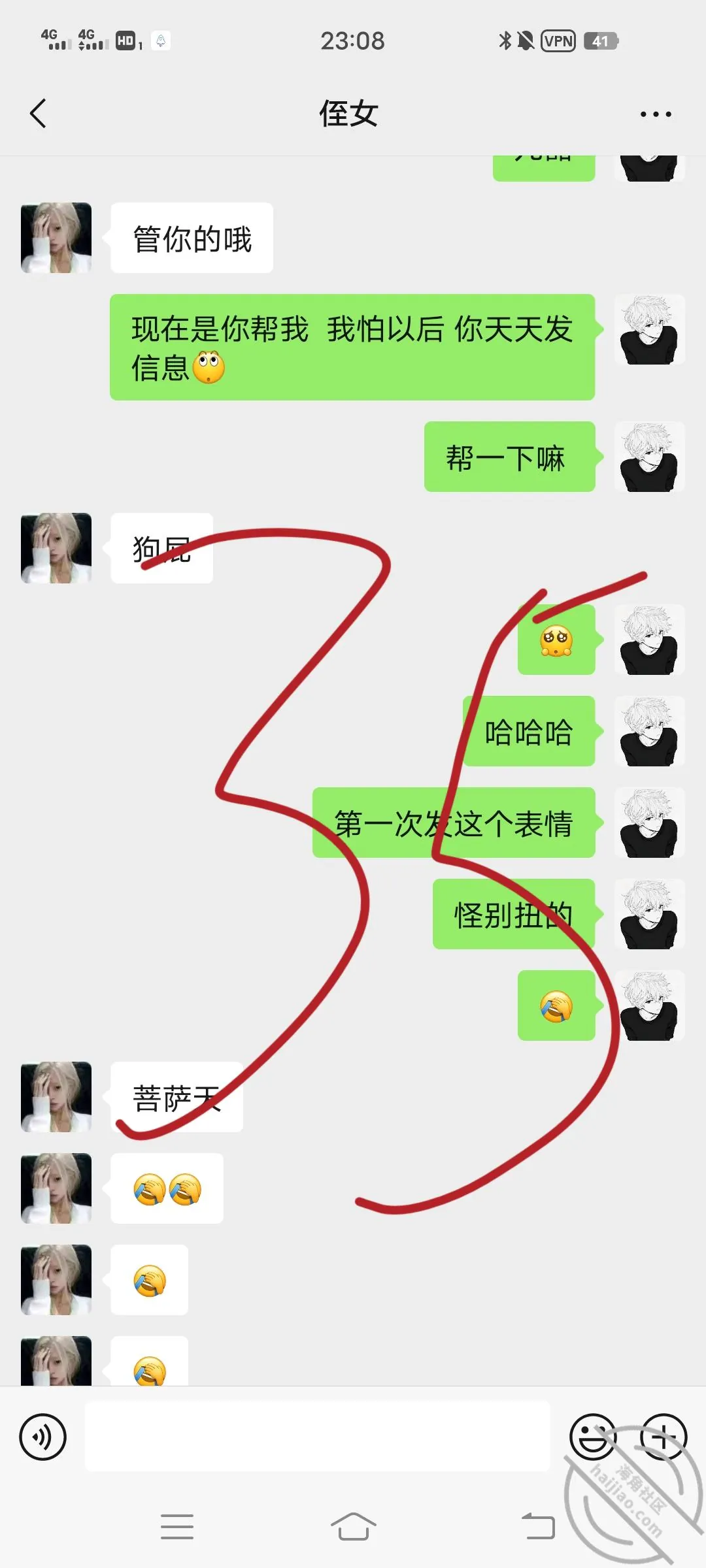Focus the message text field
This screenshot has height=1568, width=706.
[318, 1437]
